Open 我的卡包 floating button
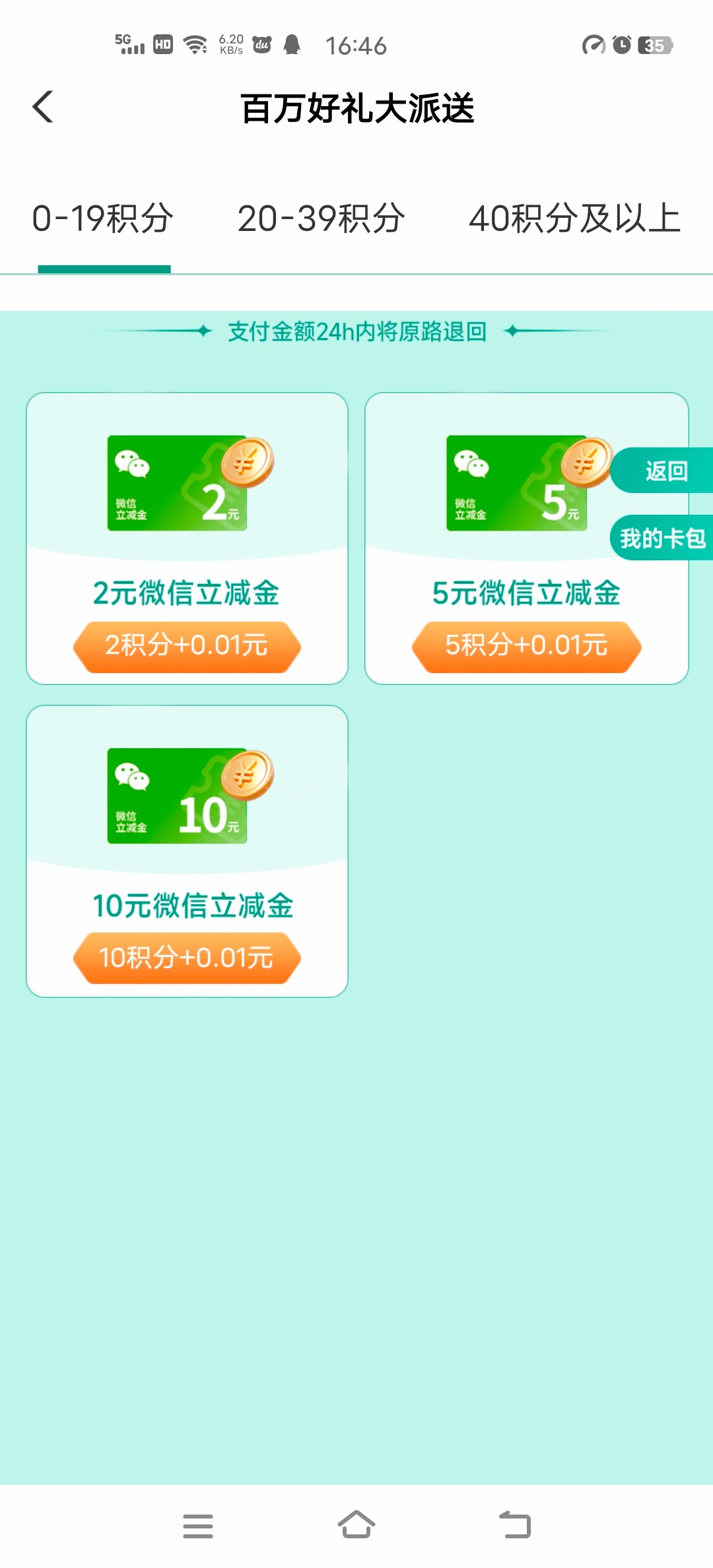 (662, 539)
